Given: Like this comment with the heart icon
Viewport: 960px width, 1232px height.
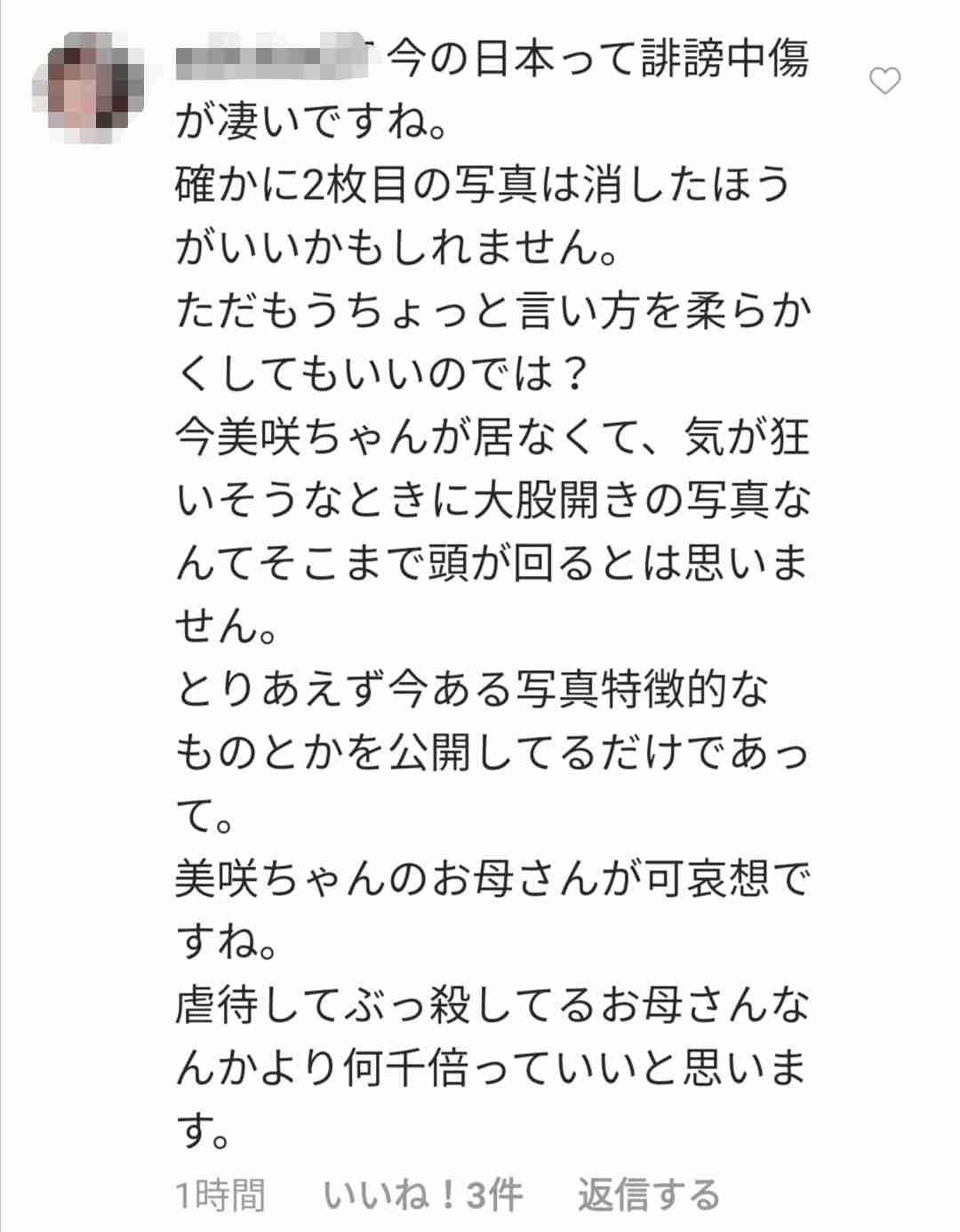Looking at the screenshot, I should point(884,82).
